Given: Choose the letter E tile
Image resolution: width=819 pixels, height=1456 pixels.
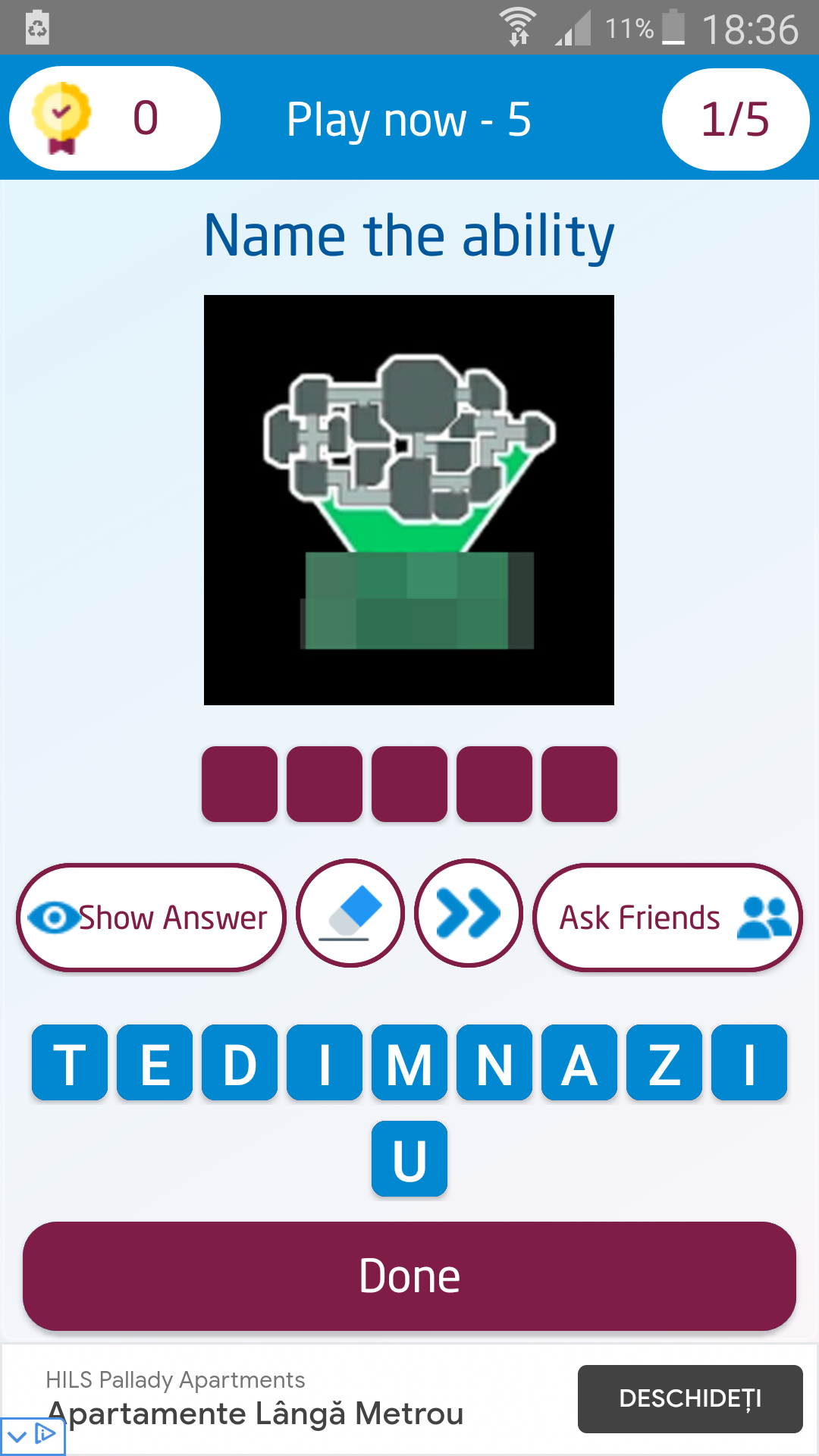Looking at the screenshot, I should [155, 1062].
